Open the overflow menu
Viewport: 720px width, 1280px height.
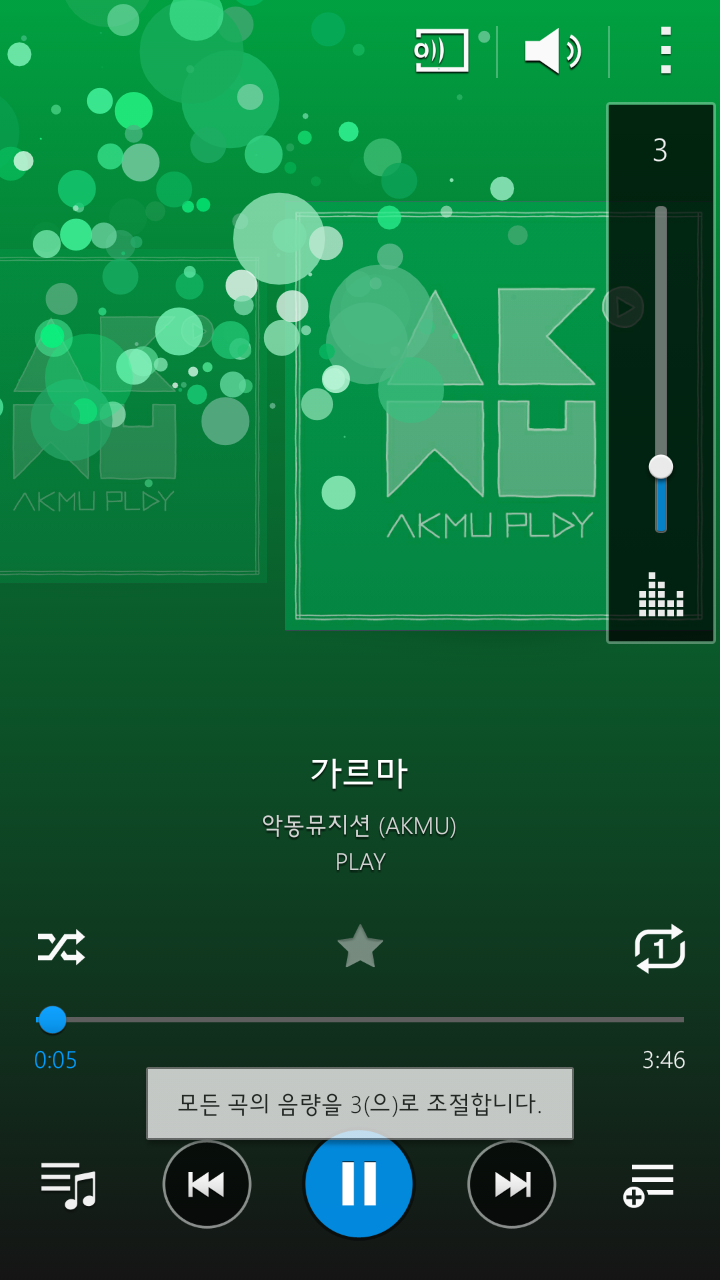[665, 50]
